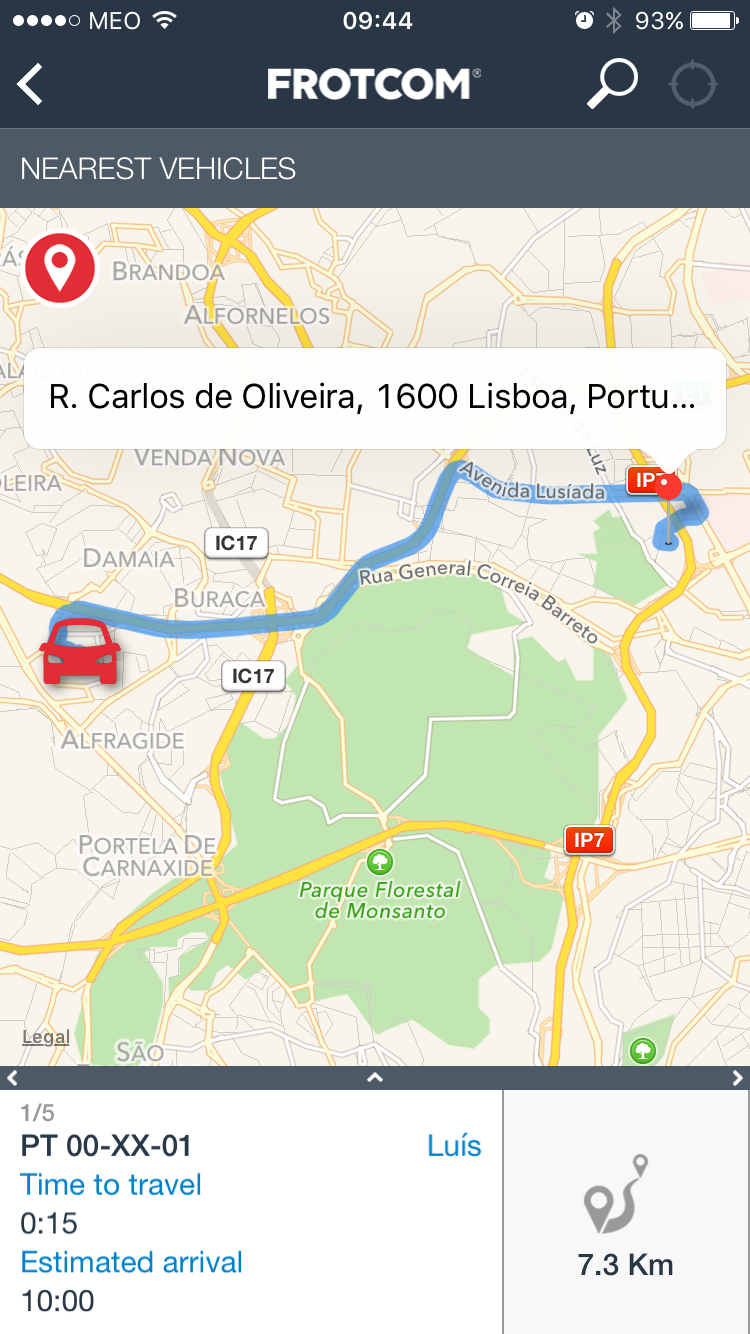Go back using the header arrow
The width and height of the screenshot is (750, 1334).
click(31, 84)
